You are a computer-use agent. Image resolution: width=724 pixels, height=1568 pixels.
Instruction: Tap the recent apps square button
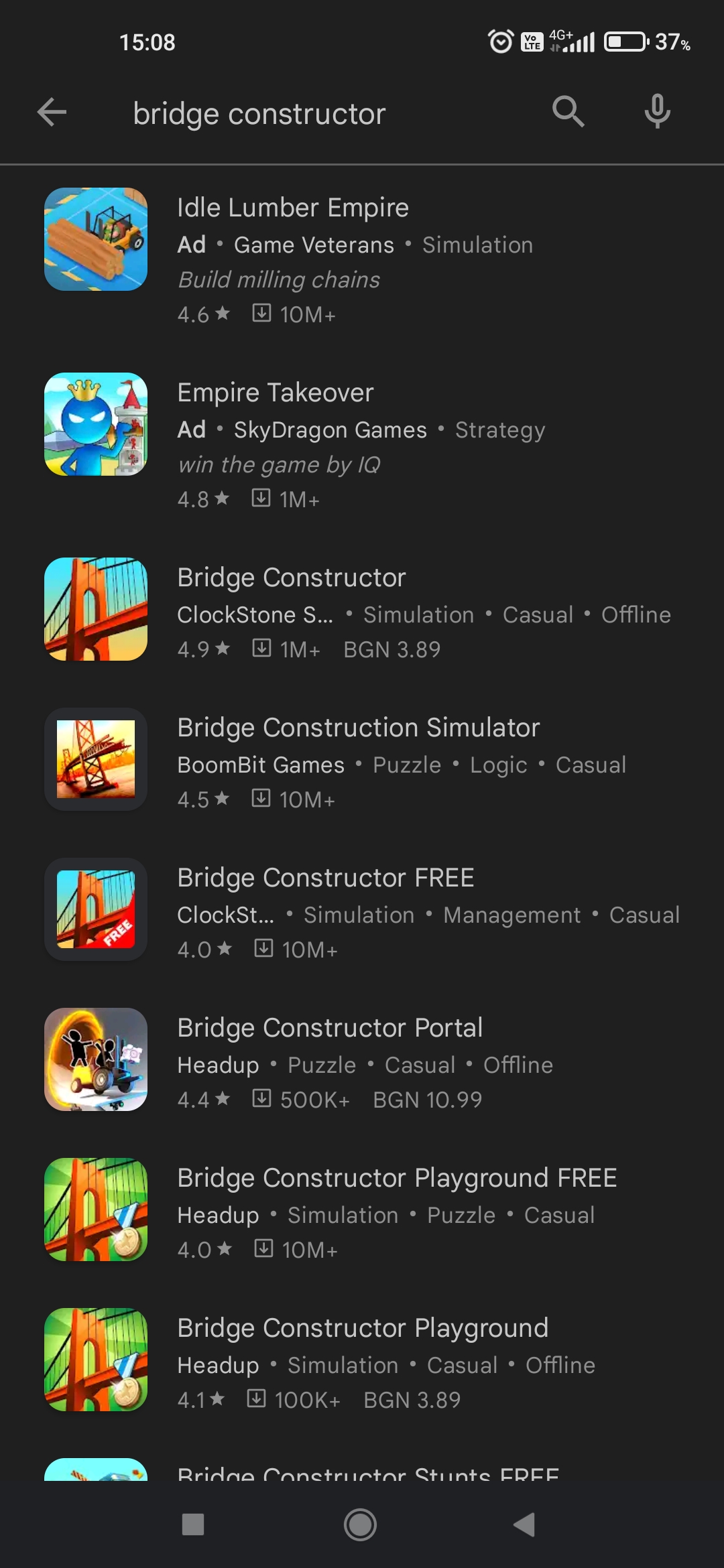(x=192, y=1524)
